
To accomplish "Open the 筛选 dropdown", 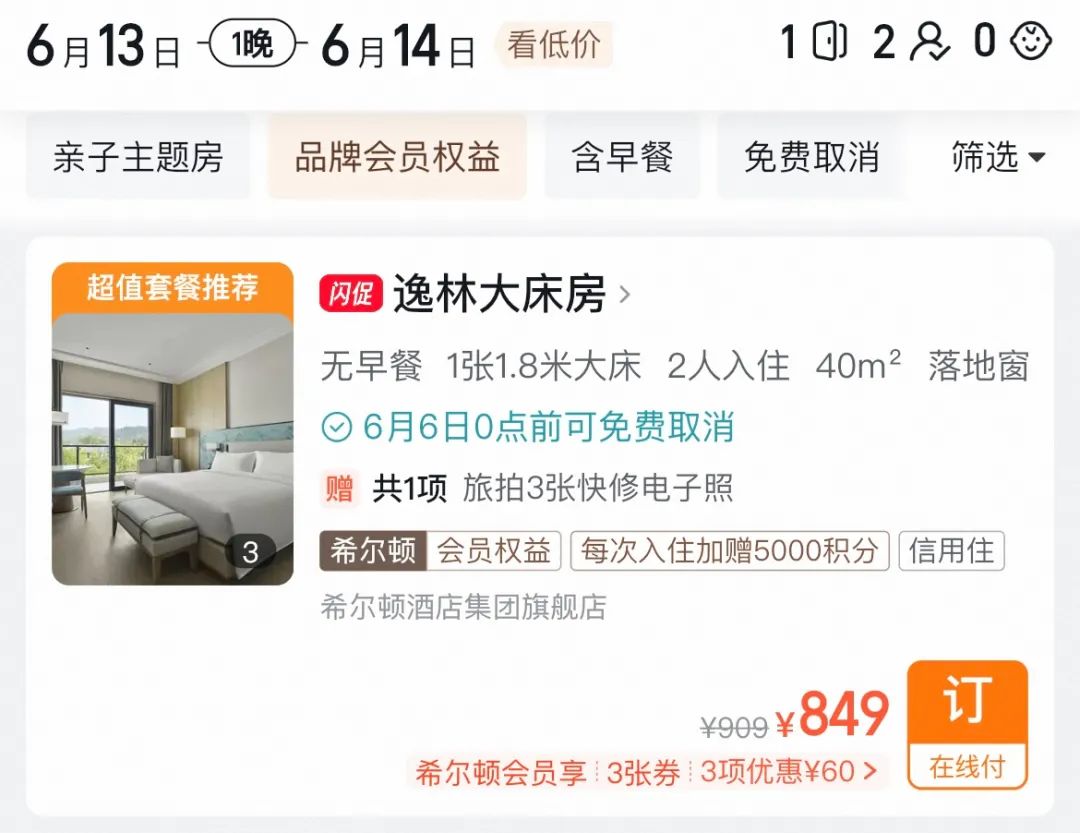I will click(x=997, y=157).
